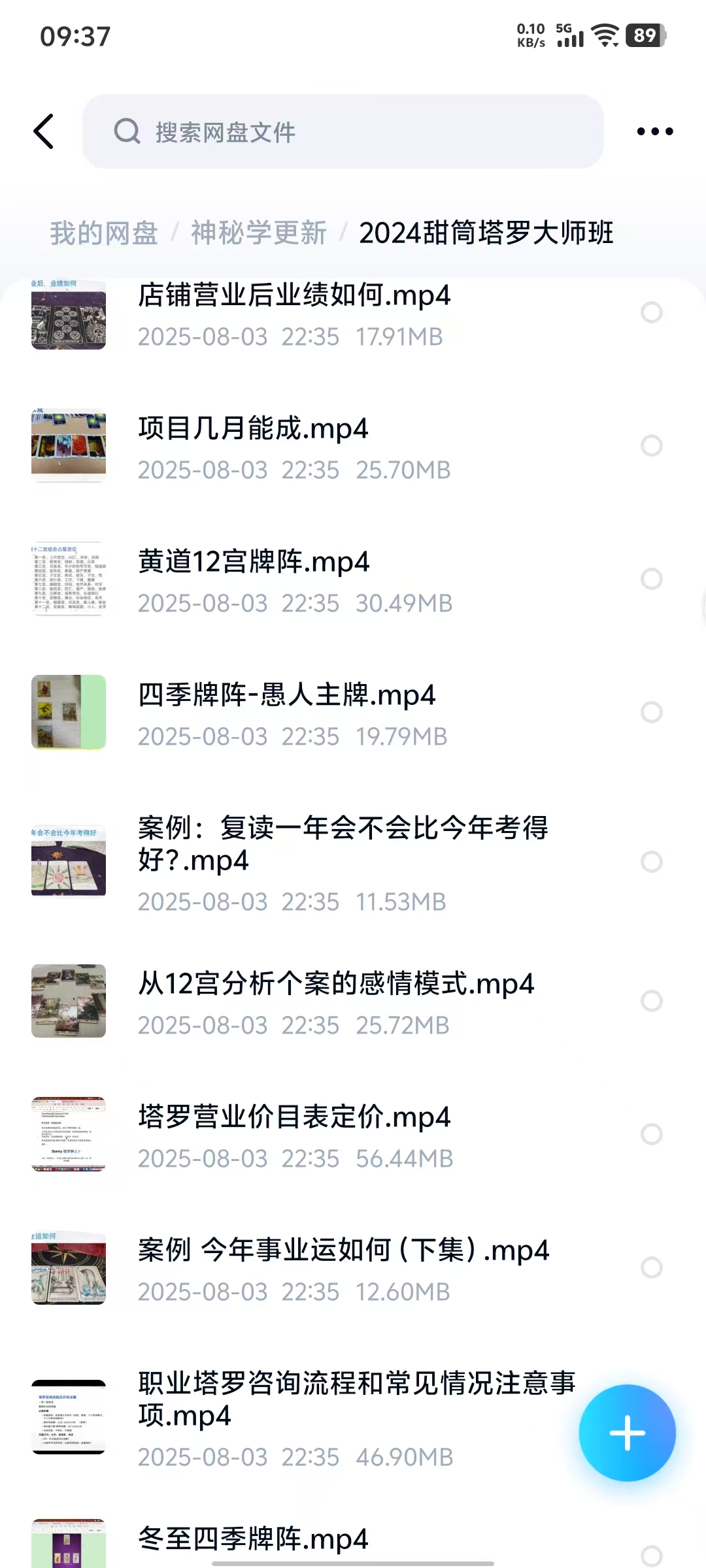Play 案例:复读一年会不会比今年考得好?.mp4
The image size is (706, 1568).
coord(343,843)
